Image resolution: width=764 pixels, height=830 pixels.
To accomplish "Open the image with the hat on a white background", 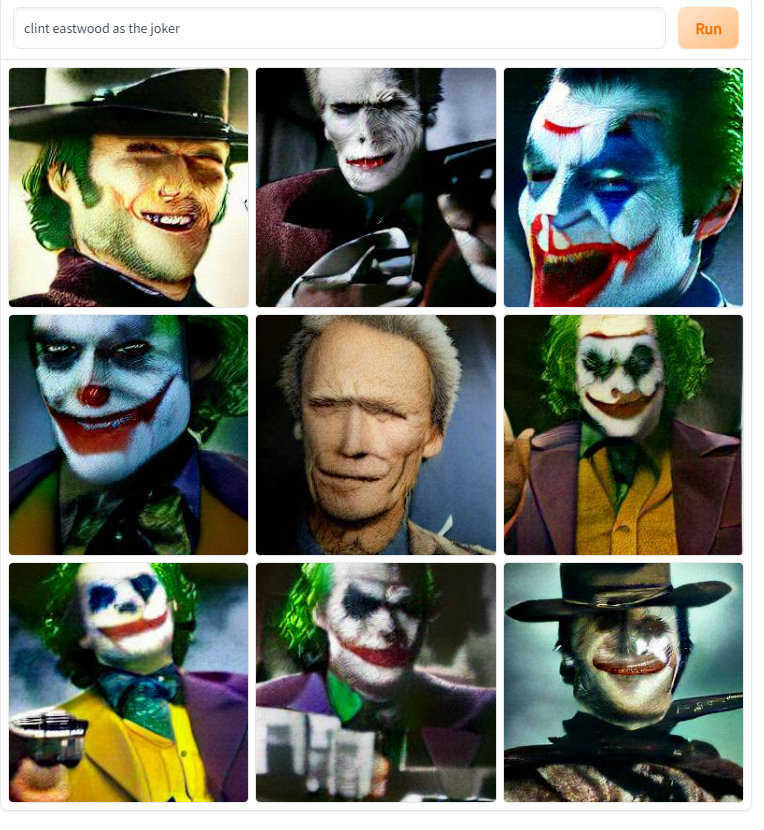I will (x=128, y=187).
